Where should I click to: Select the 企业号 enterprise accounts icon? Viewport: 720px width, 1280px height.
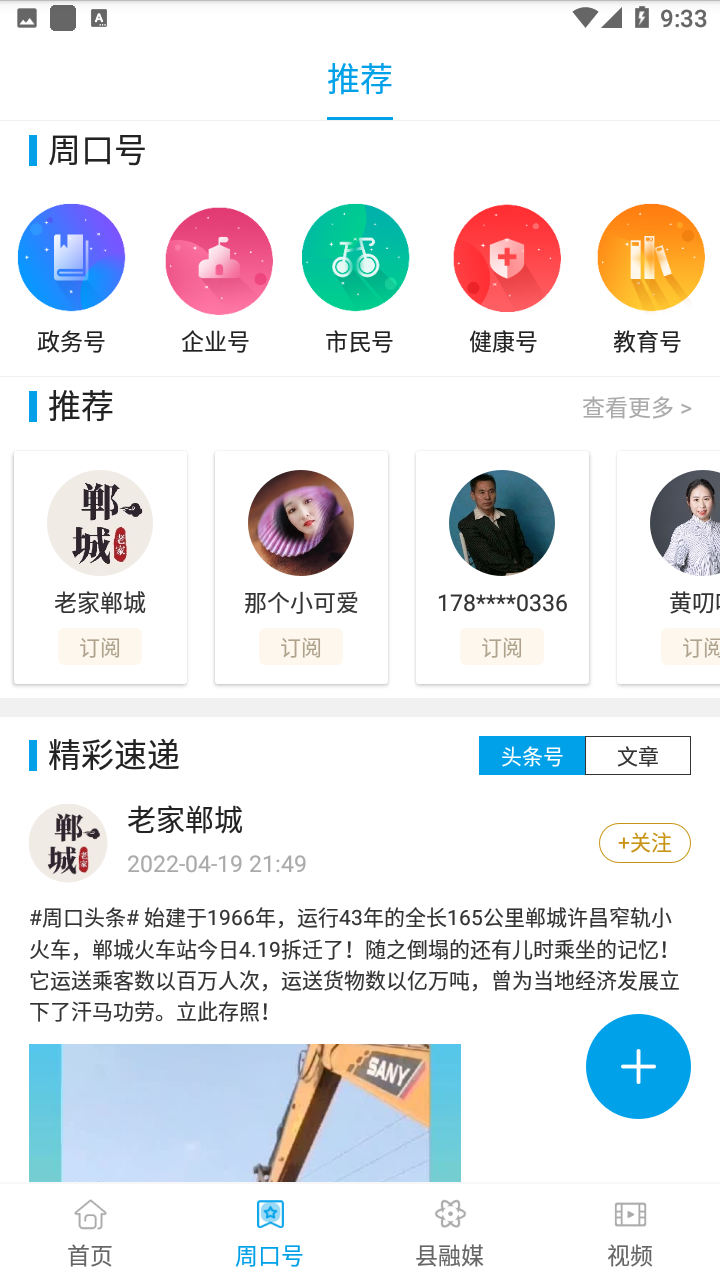(x=218, y=257)
